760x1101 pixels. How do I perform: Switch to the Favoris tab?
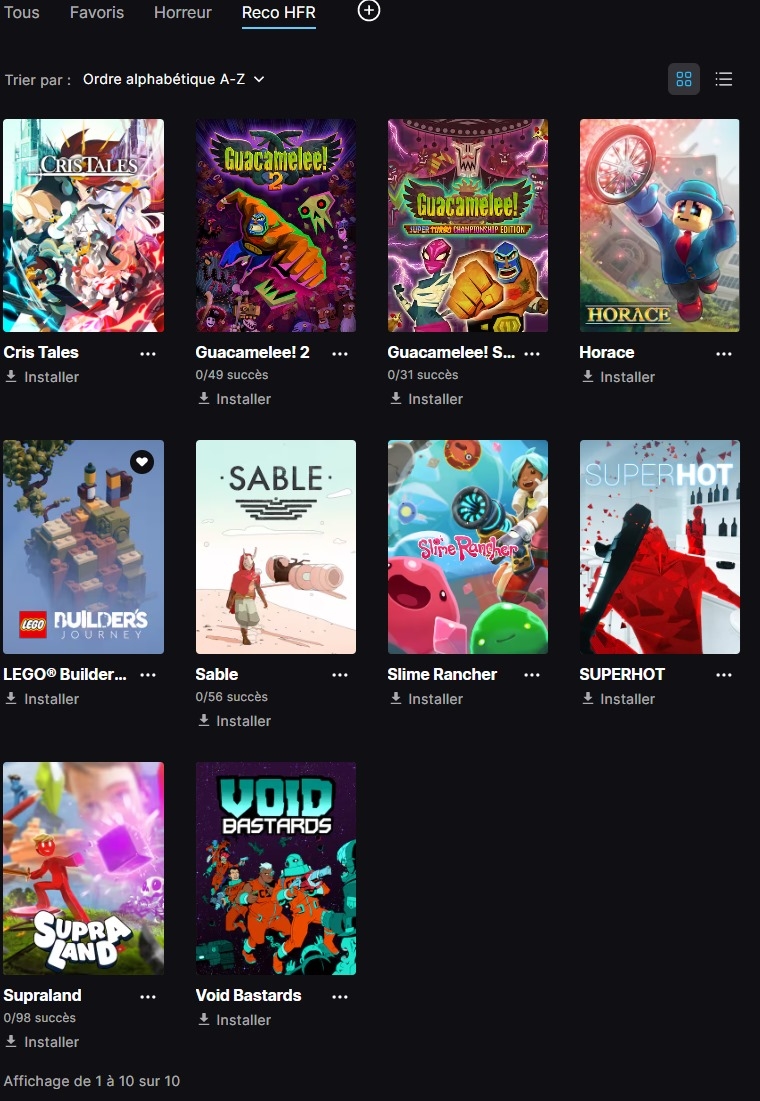coord(97,12)
